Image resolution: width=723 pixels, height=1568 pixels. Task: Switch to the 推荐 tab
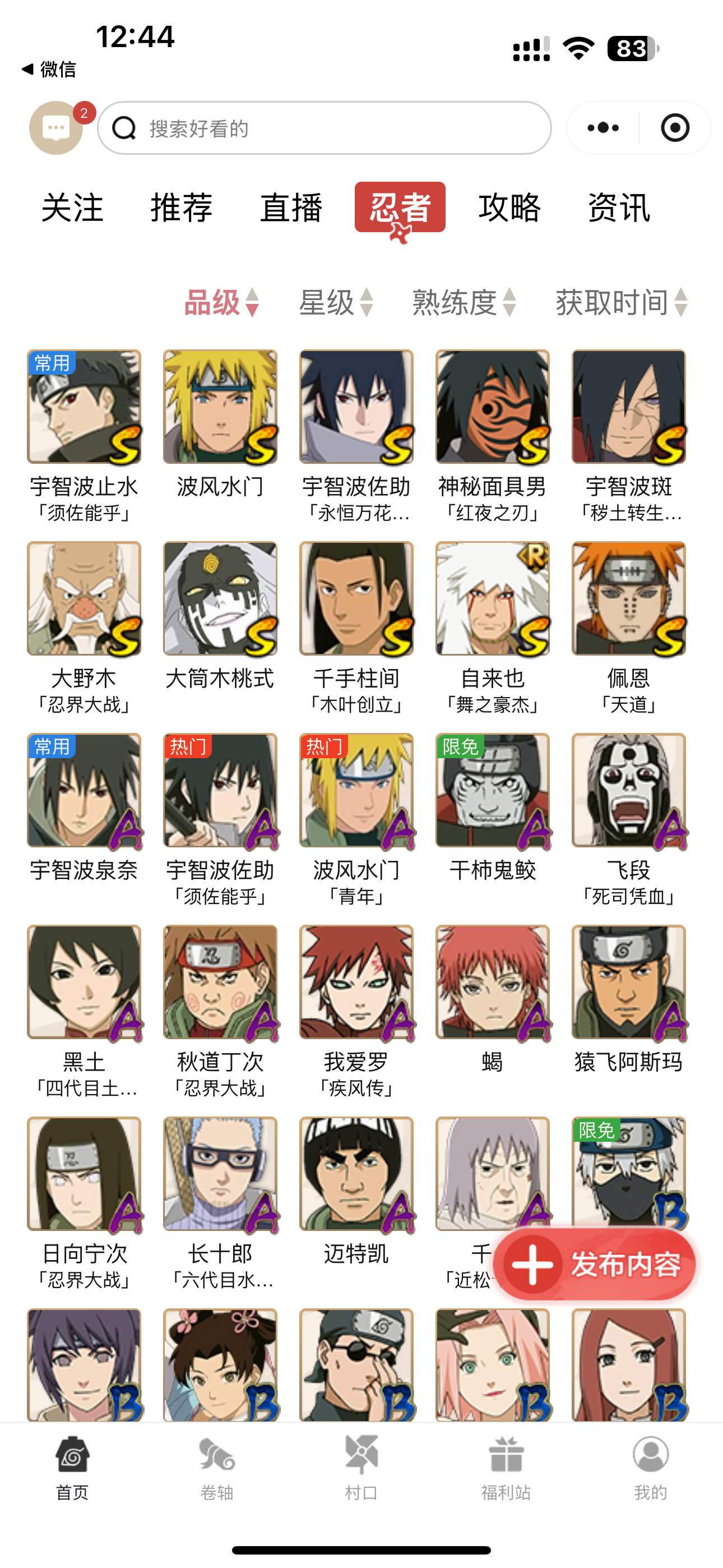coord(182,207)
